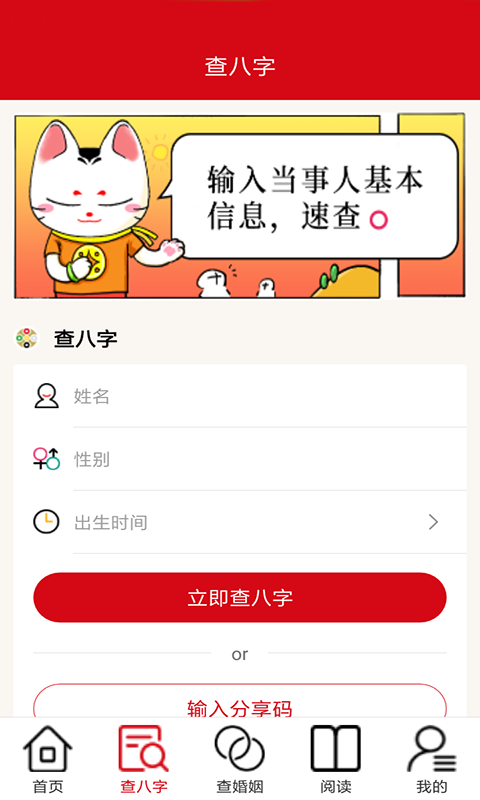Open the 阅读 reading tab
The width and height of the screenshot is (480, 800).
point(336,760)
